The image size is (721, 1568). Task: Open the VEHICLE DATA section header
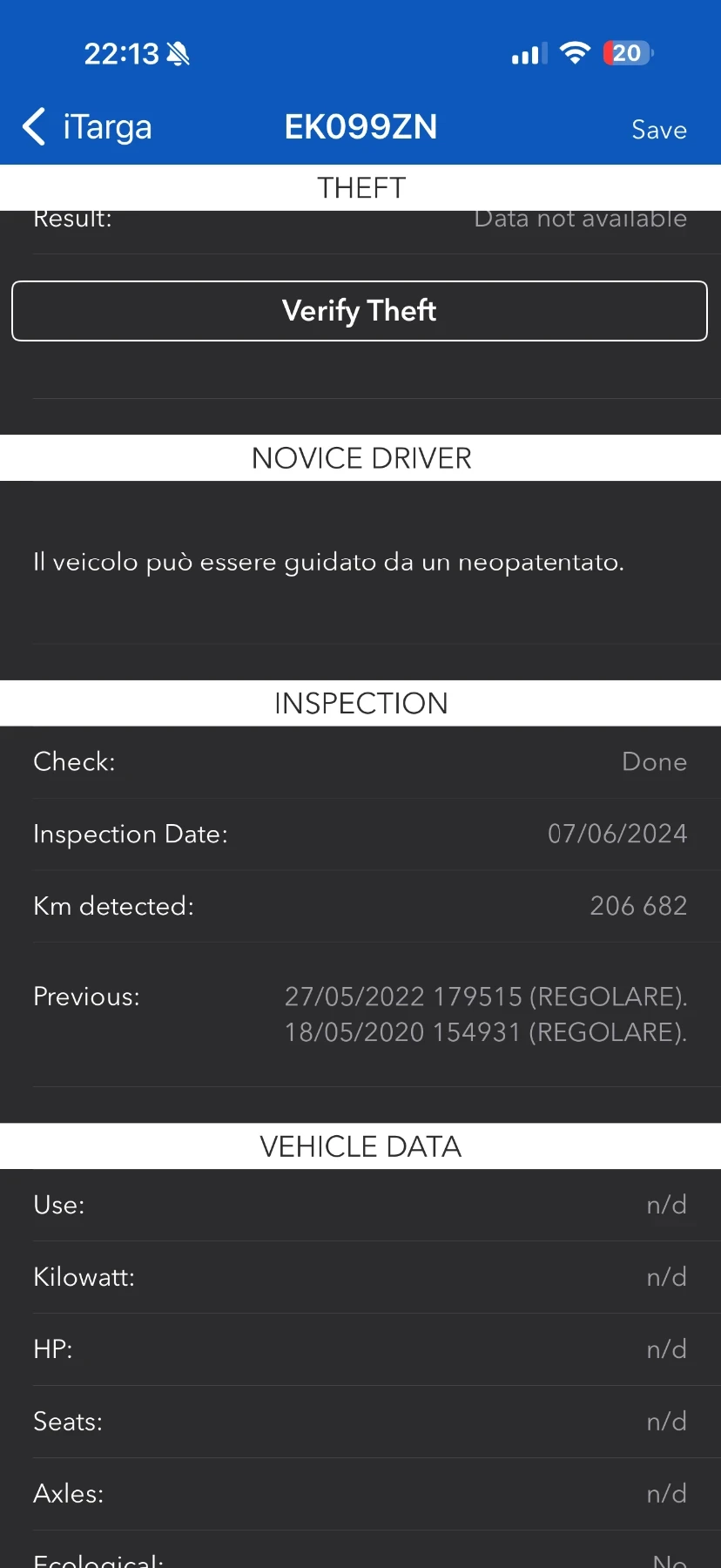click(x=360, y=1146)
